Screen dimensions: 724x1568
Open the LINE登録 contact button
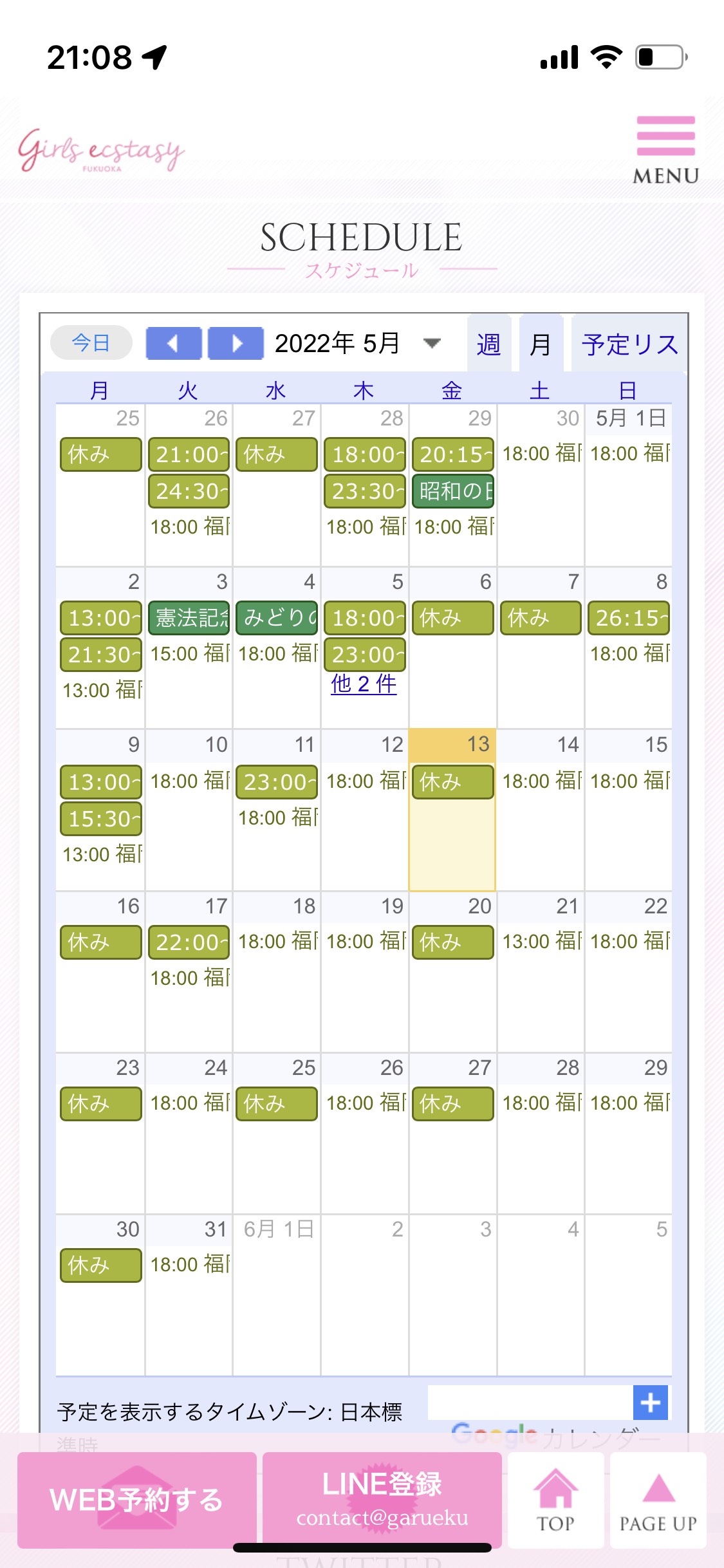pyautogui.click(x=382, y=1500)
